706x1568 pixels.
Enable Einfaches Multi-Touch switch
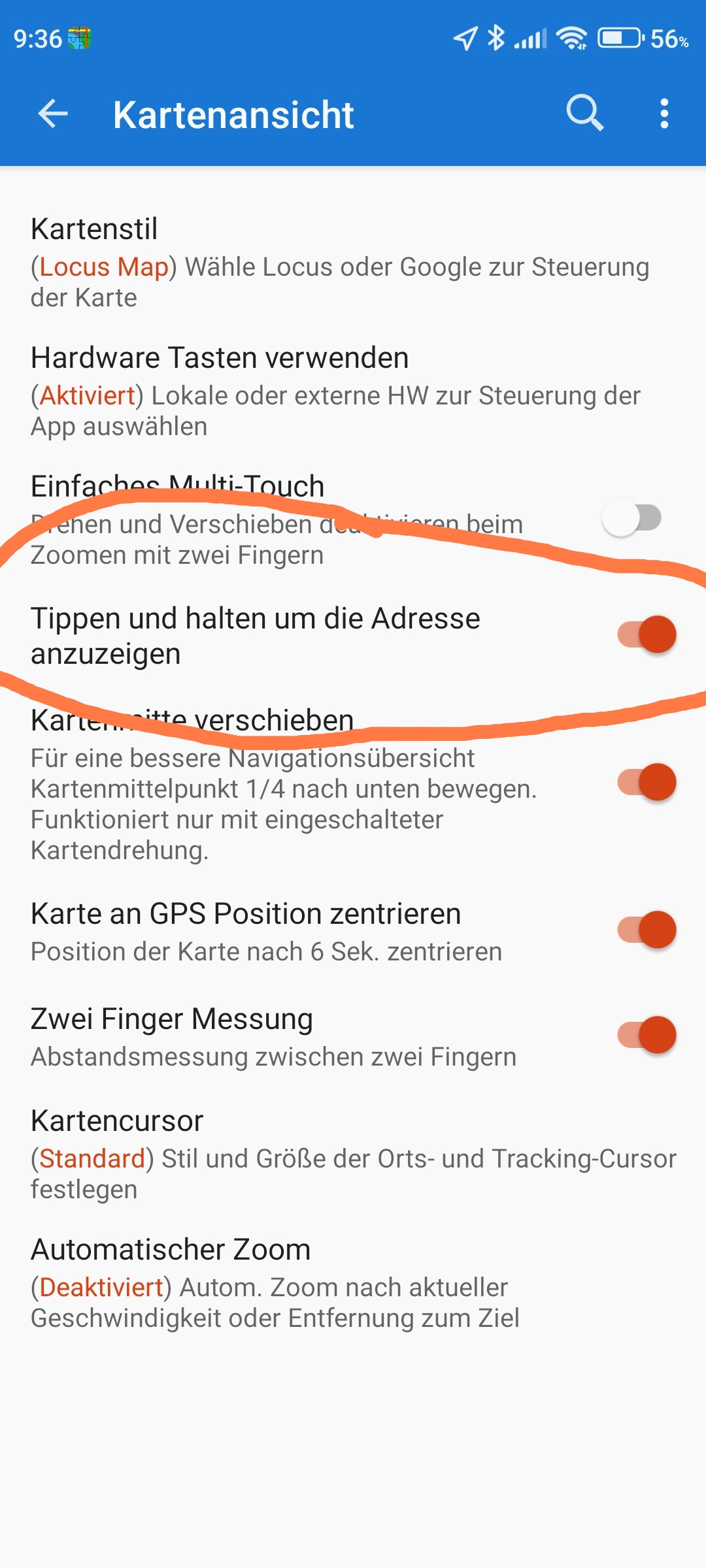pos(632,518)
